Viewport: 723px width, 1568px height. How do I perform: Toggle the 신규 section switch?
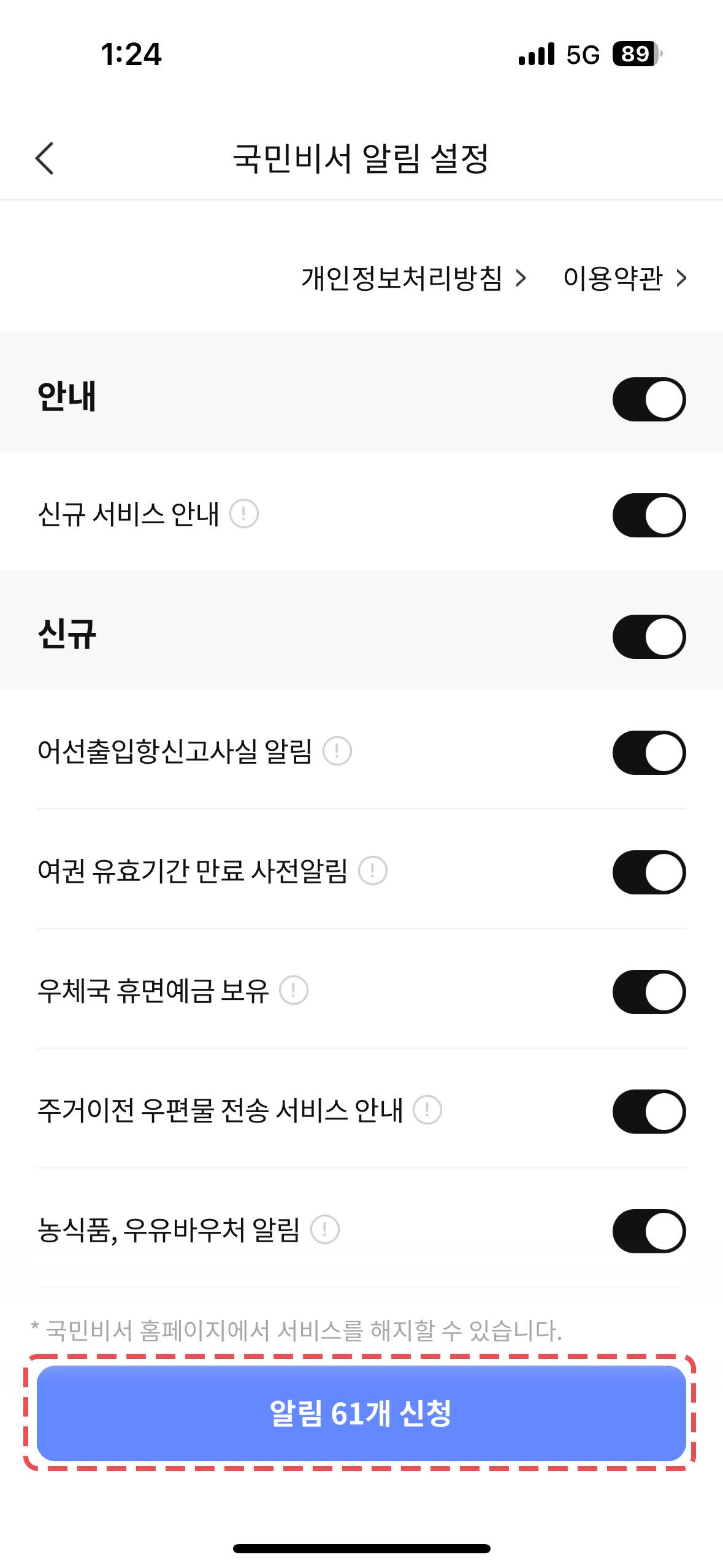click(649, 637)
